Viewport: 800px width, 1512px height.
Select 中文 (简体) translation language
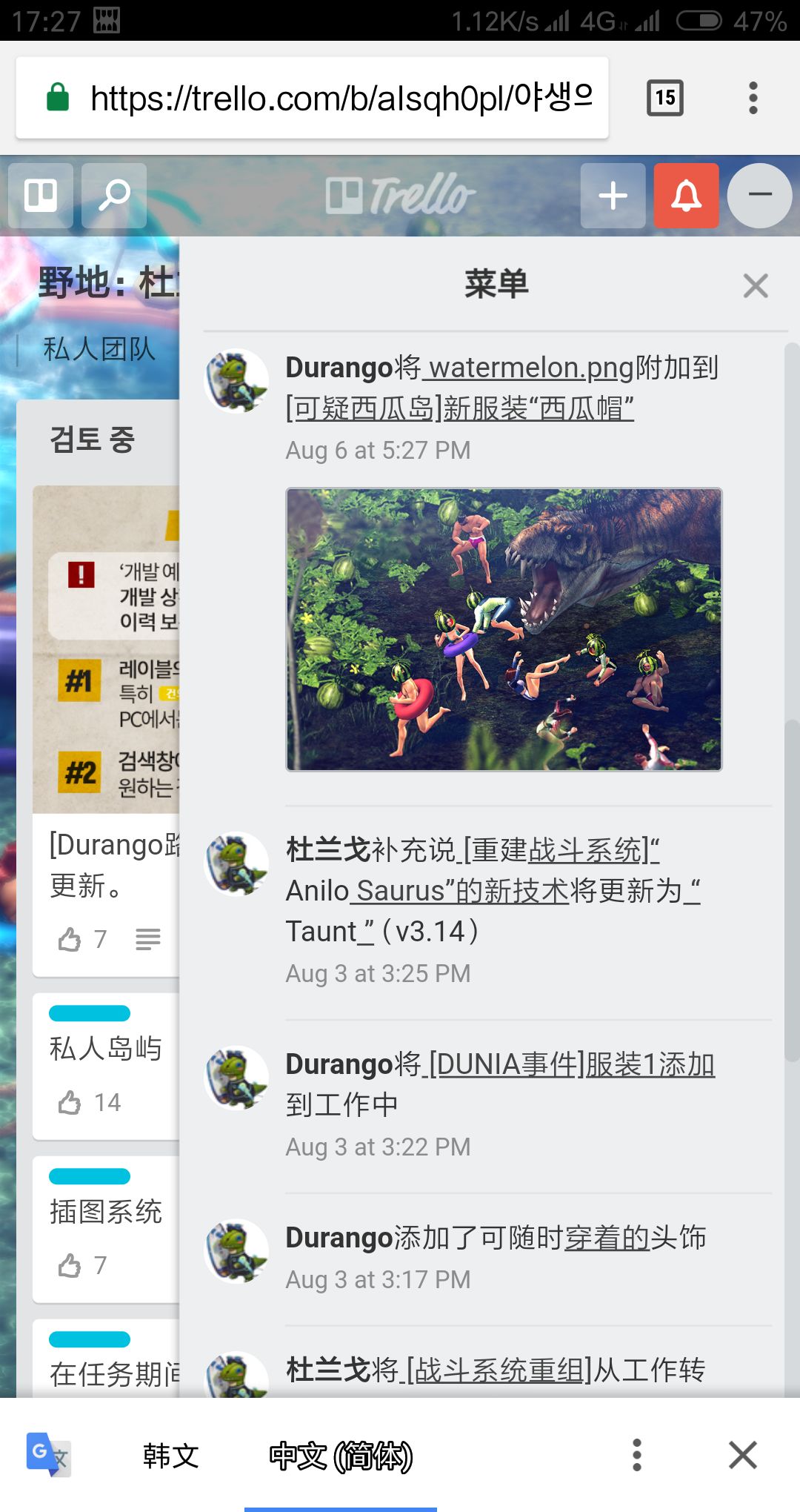[x=341, y=1456]
